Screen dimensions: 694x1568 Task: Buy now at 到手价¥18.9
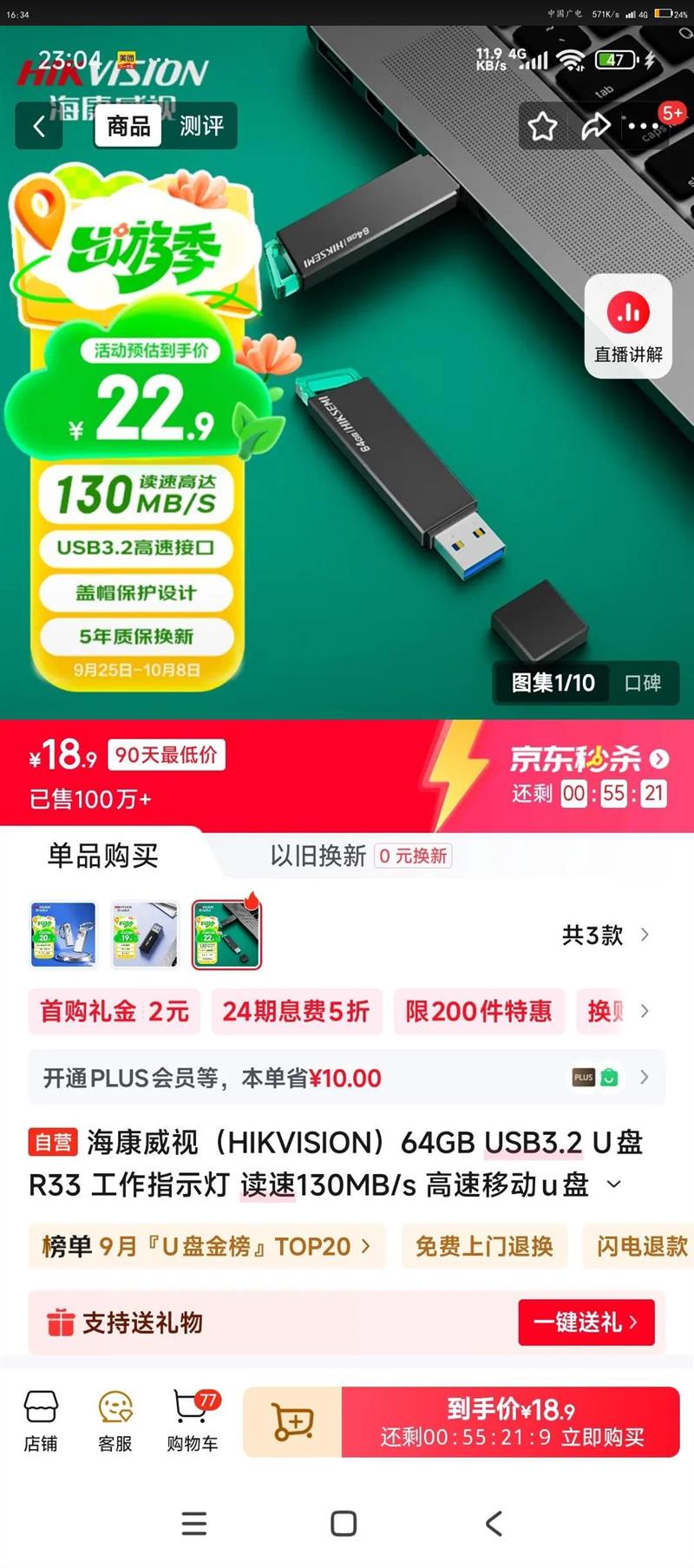(511, 1421)
